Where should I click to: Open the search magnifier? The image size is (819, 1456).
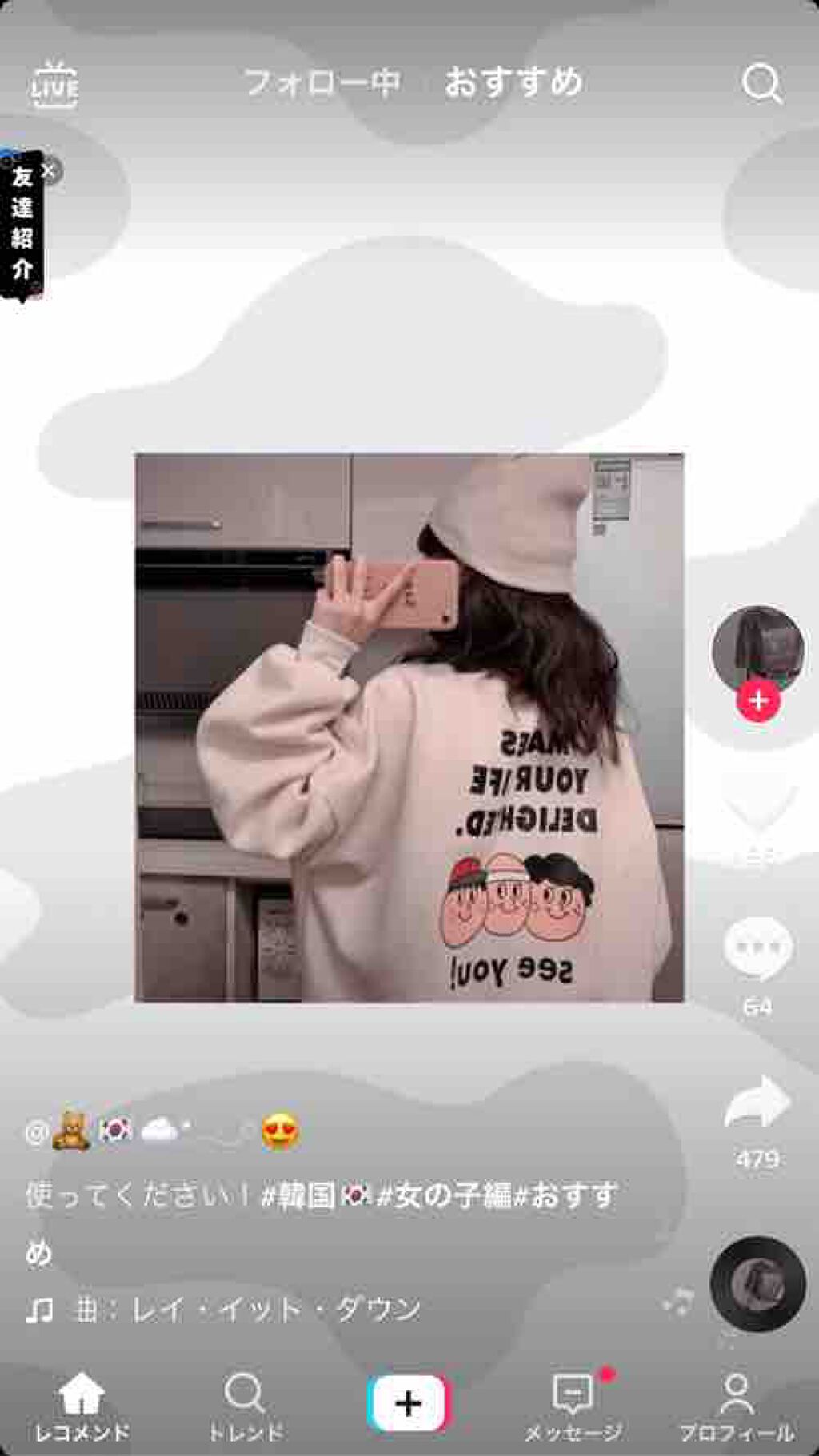click(761, 84)
